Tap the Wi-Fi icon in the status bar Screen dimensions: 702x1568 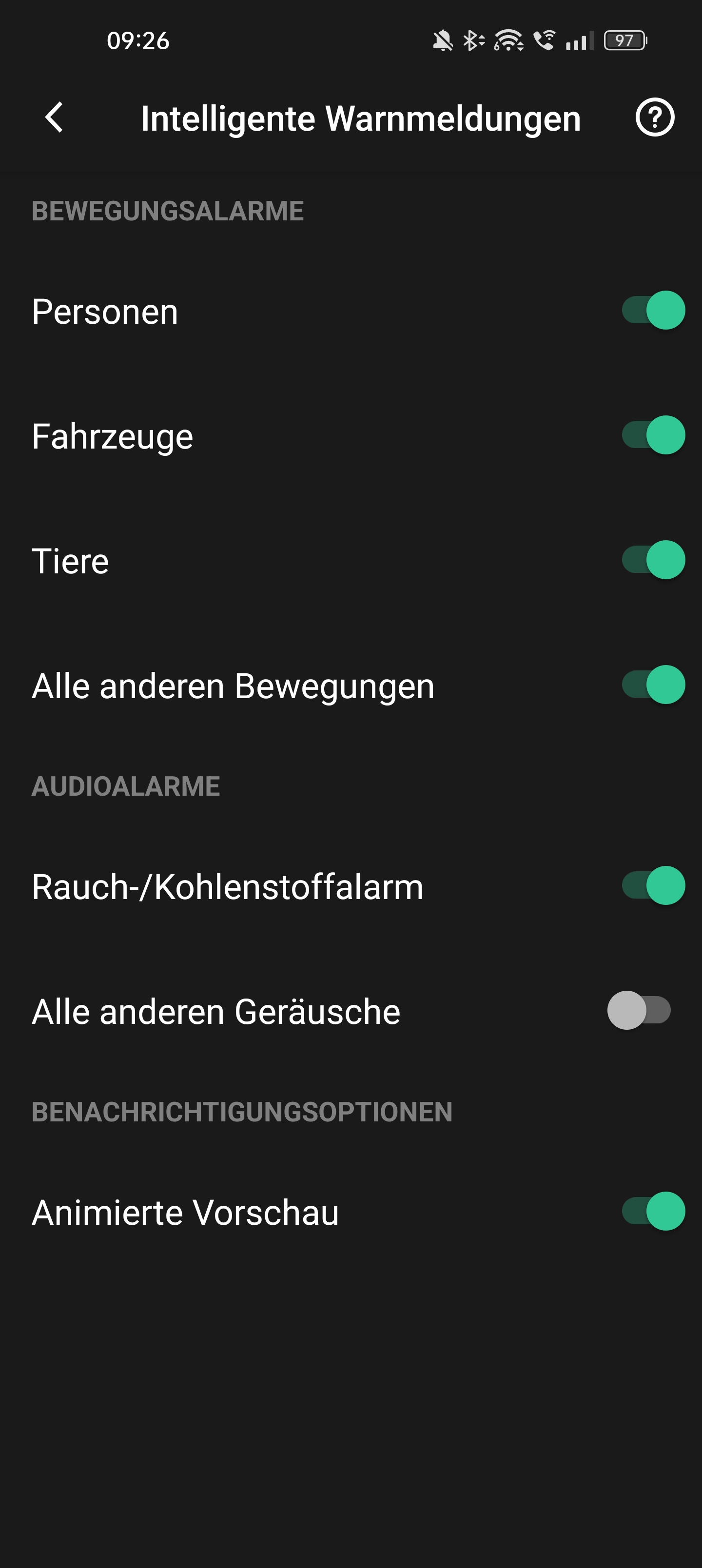[x=509, y=41]
